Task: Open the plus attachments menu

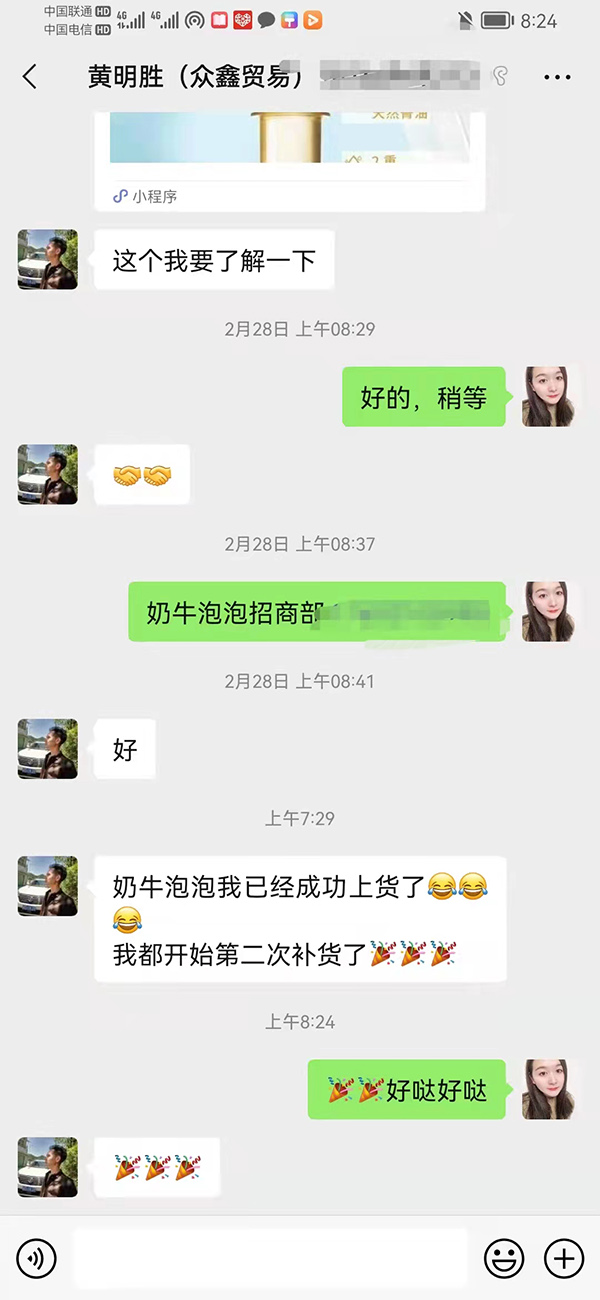Action: pos(564,1258)
